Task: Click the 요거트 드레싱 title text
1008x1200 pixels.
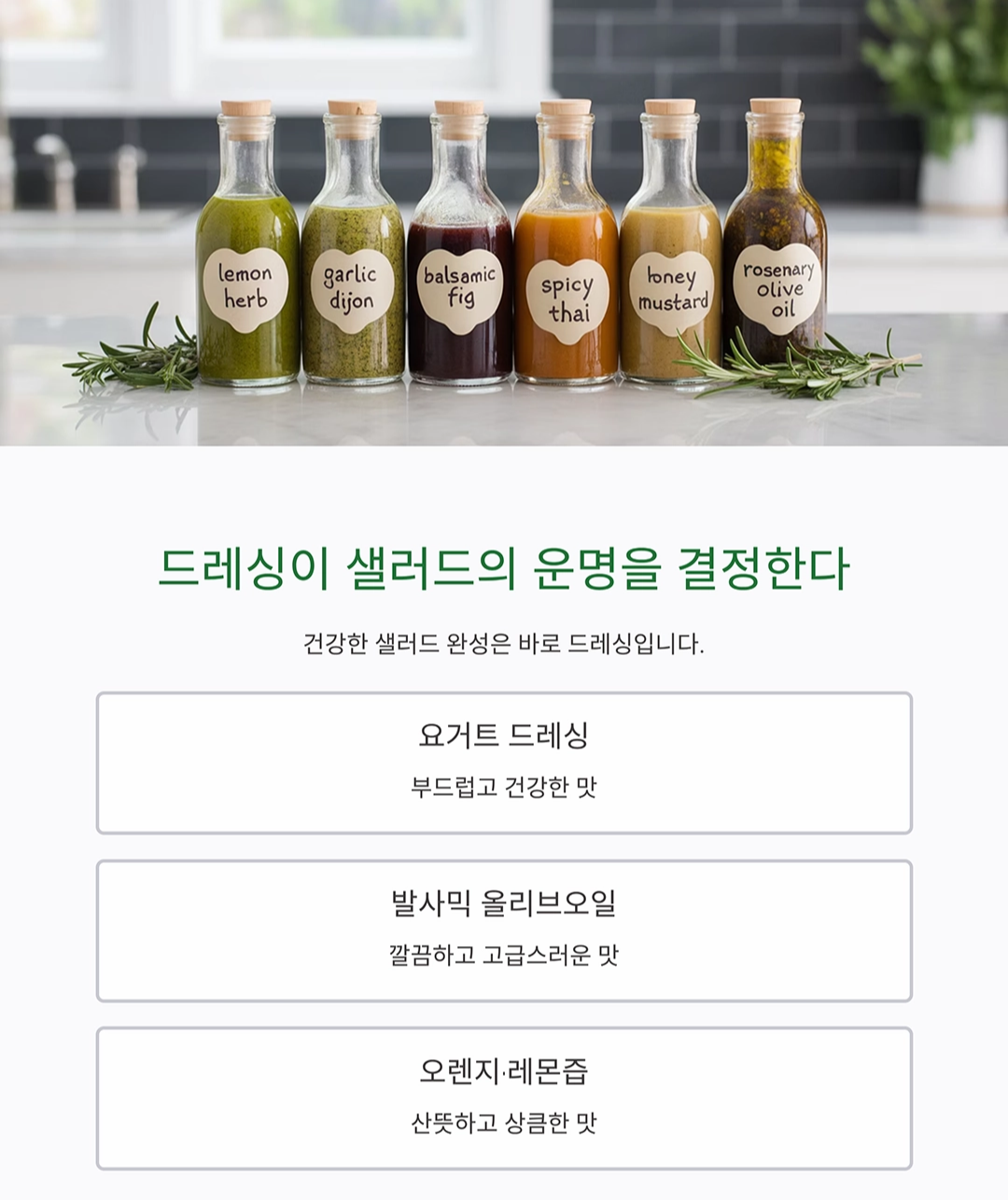Action: click(504, 736)
